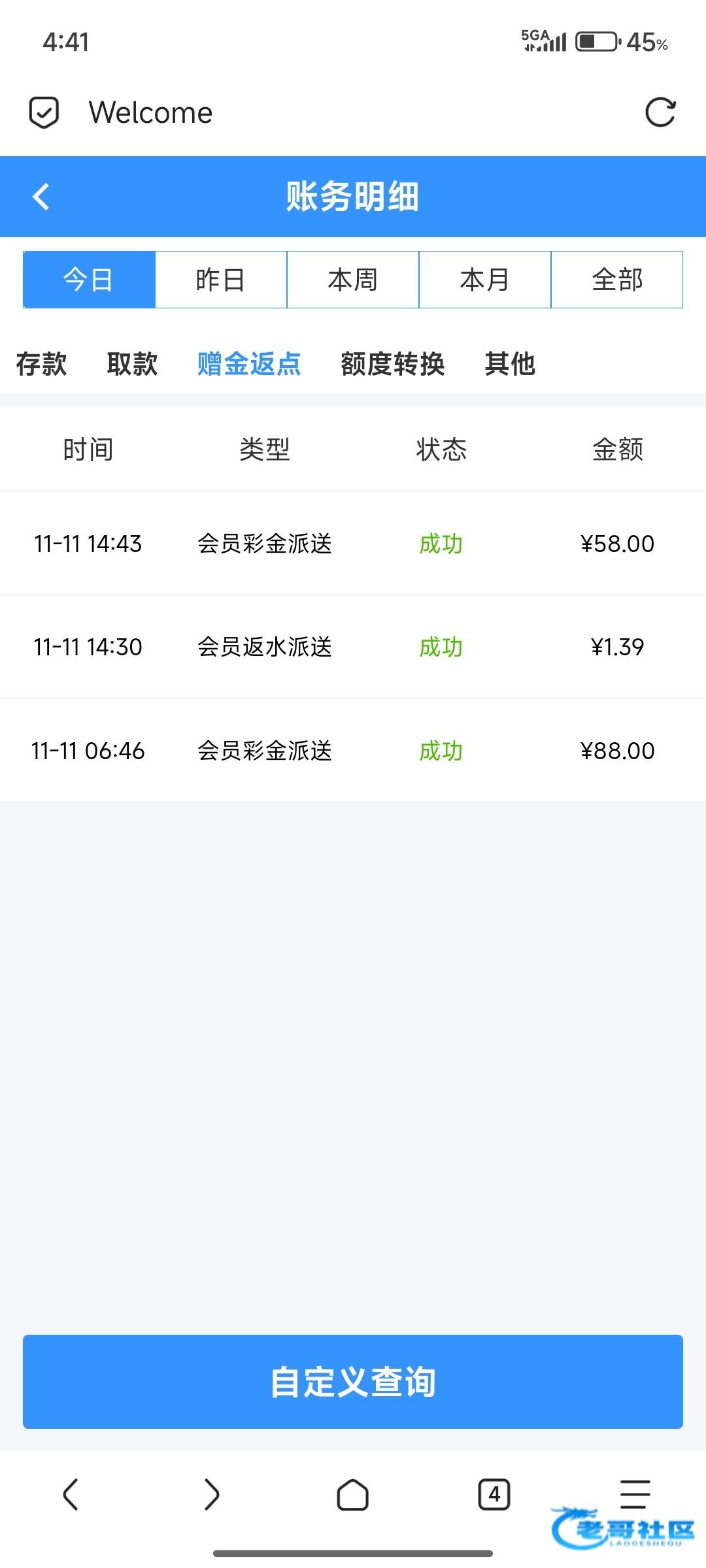The image size is (706, 1568).
Task: Open the site security shield icon
Action: click(x=44, y=112)
